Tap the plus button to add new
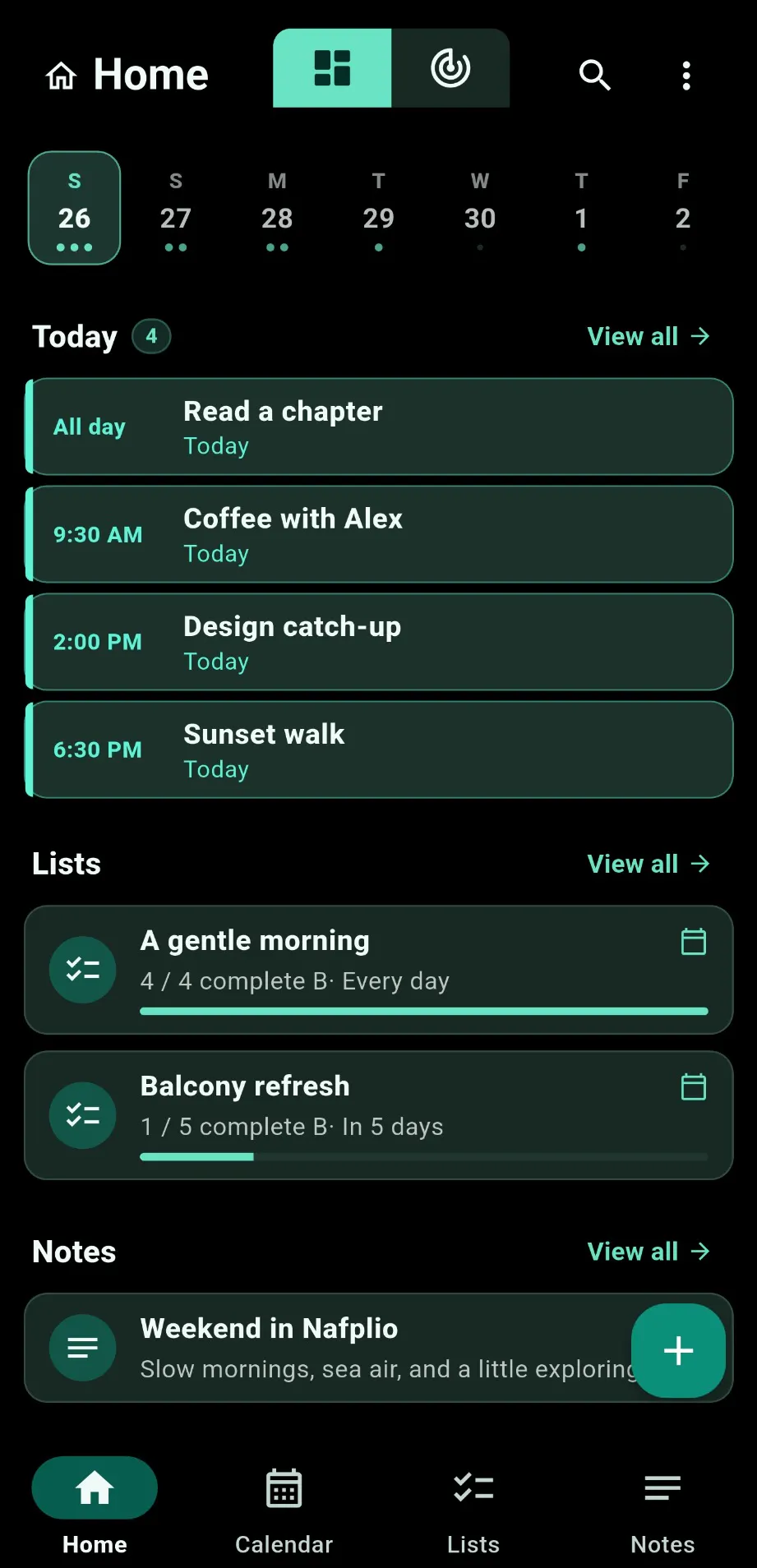 tap(678, 1350)
